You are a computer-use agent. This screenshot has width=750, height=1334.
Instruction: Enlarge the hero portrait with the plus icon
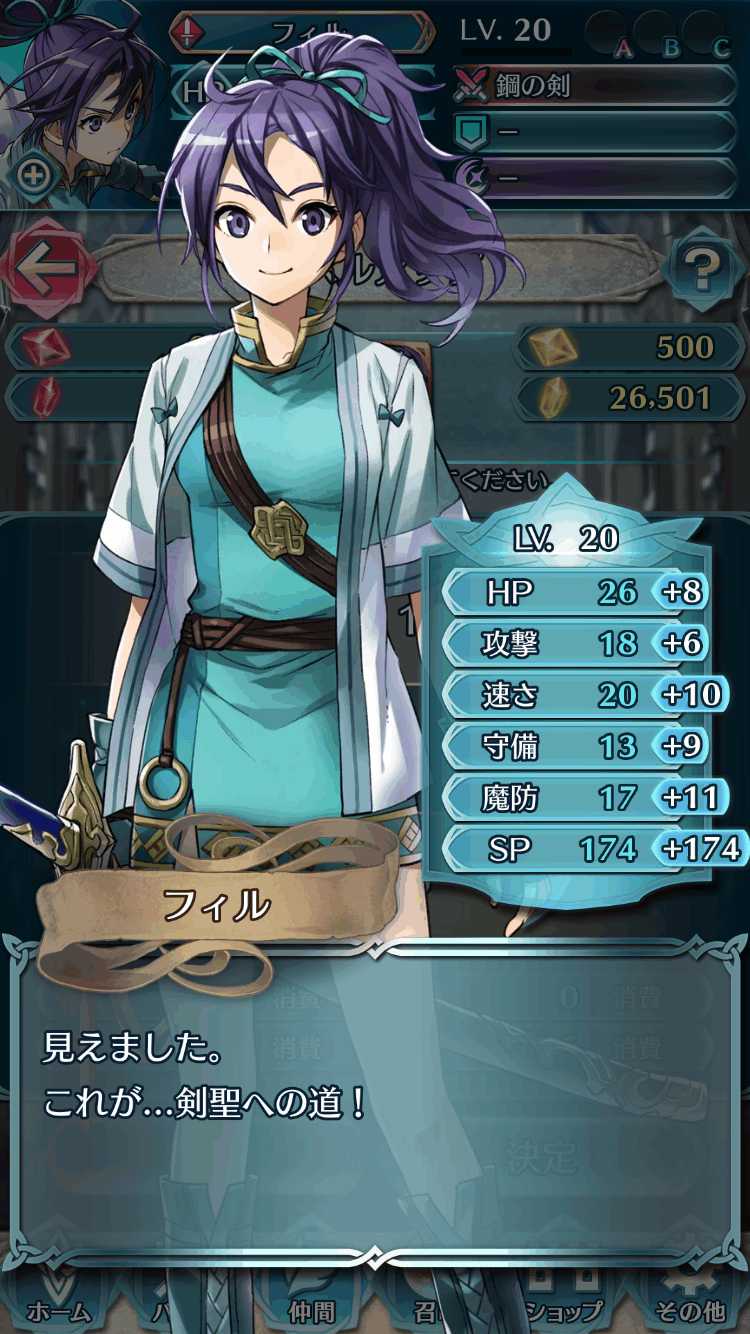35,175
